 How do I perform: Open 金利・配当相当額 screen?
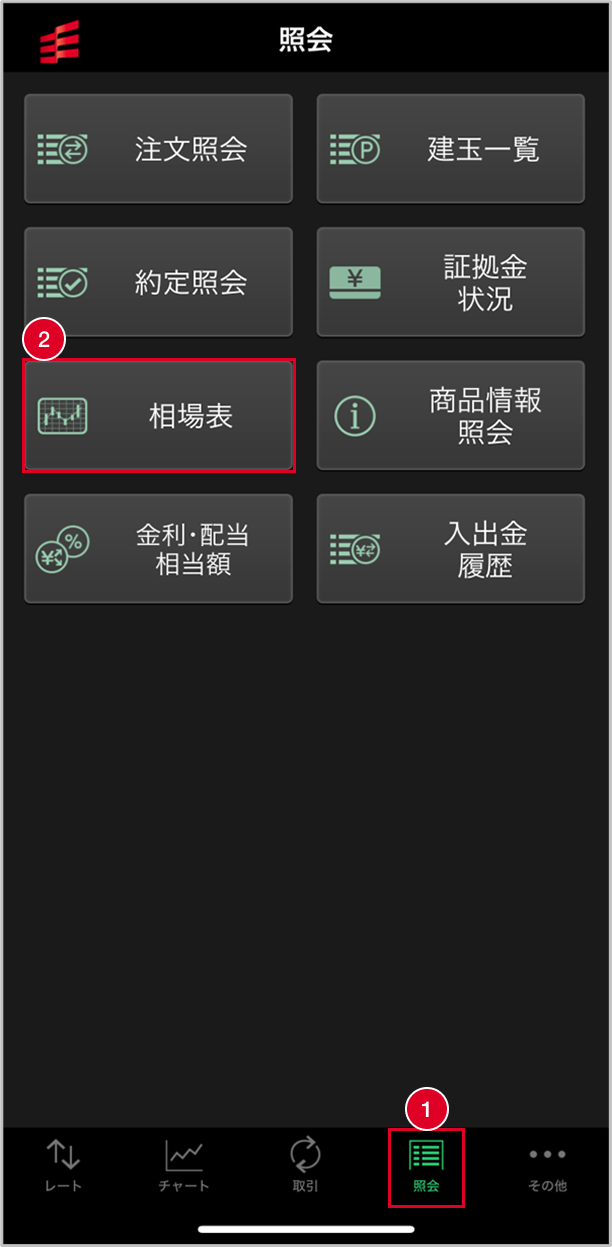point(158,549)
